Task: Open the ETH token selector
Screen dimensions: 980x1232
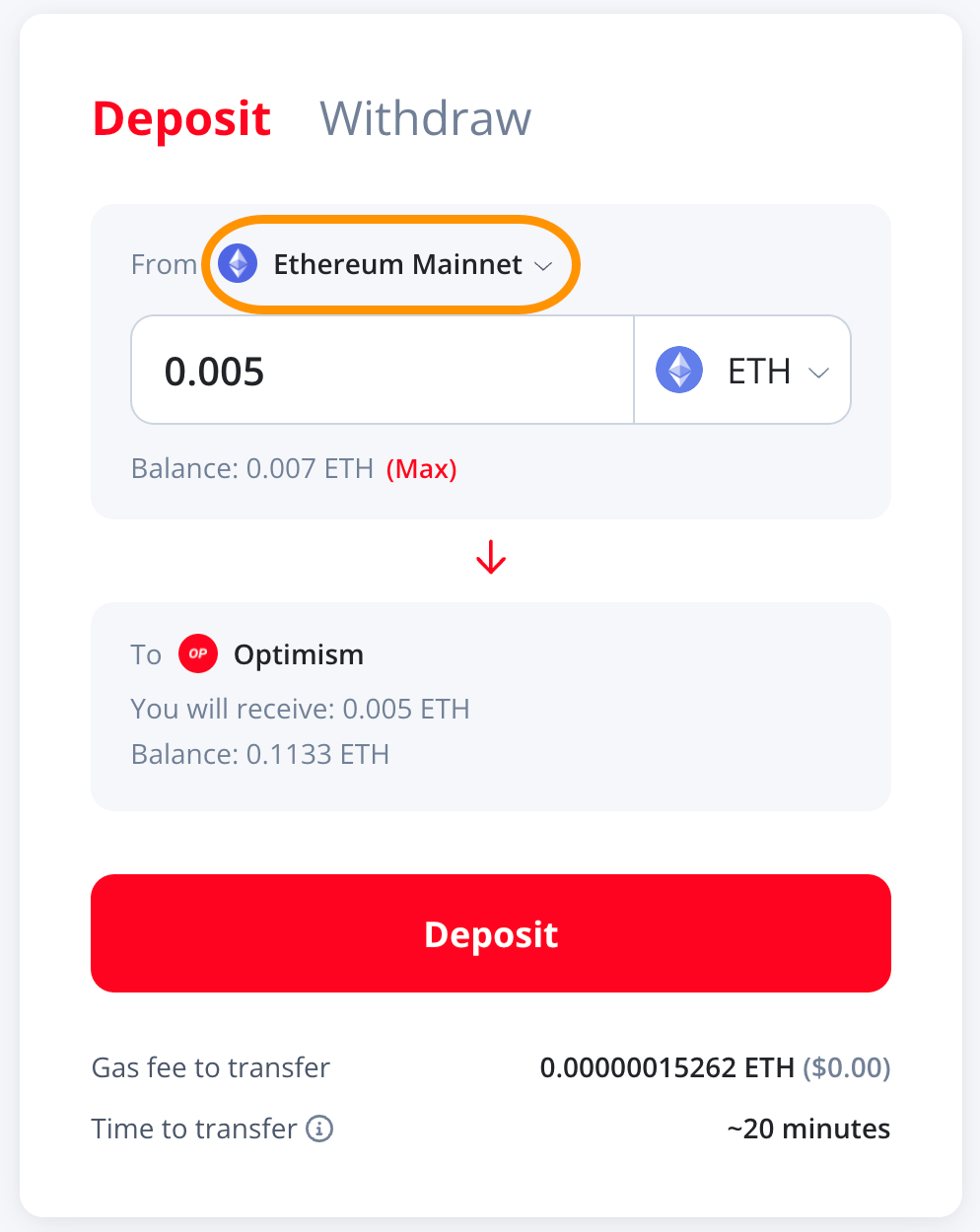Action: (x=742, y=371)
